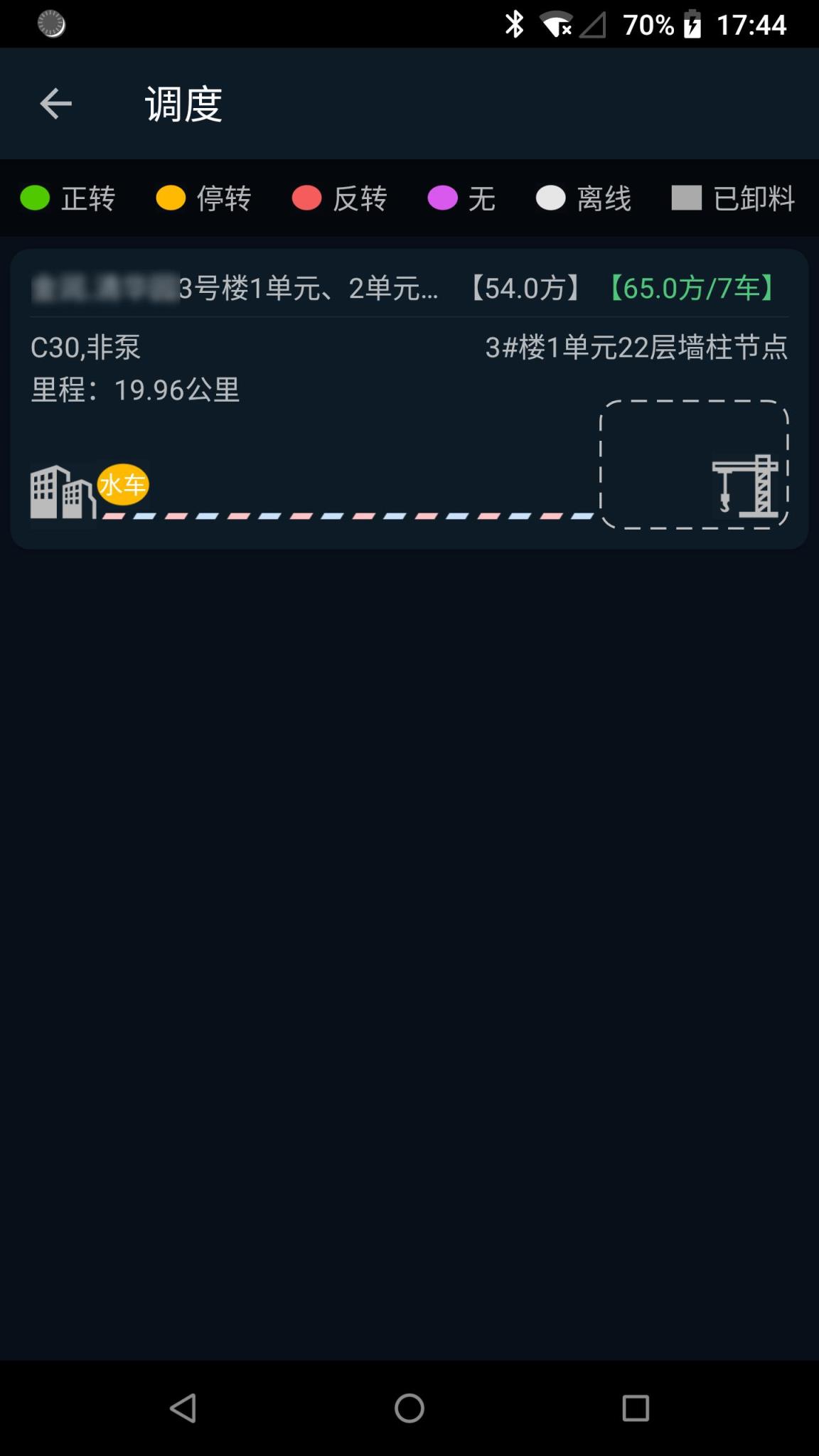Image resolution: width=819 pixels, height=1456 pixels.
Task: Toggle the 反转 legend filter
Action: (x=338, y=198)
